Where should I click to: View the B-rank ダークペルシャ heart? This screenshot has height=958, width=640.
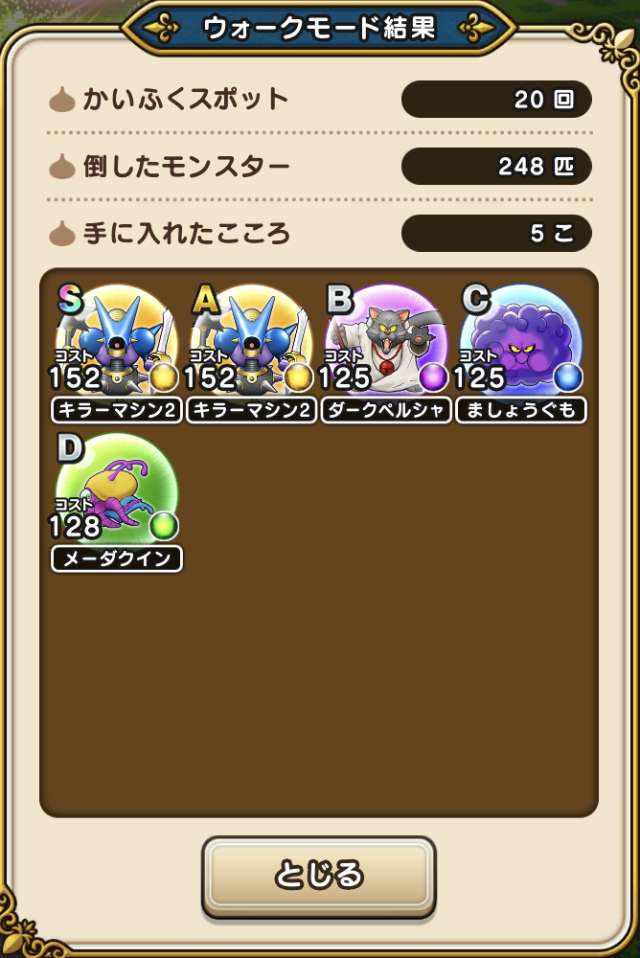(387, 345)
